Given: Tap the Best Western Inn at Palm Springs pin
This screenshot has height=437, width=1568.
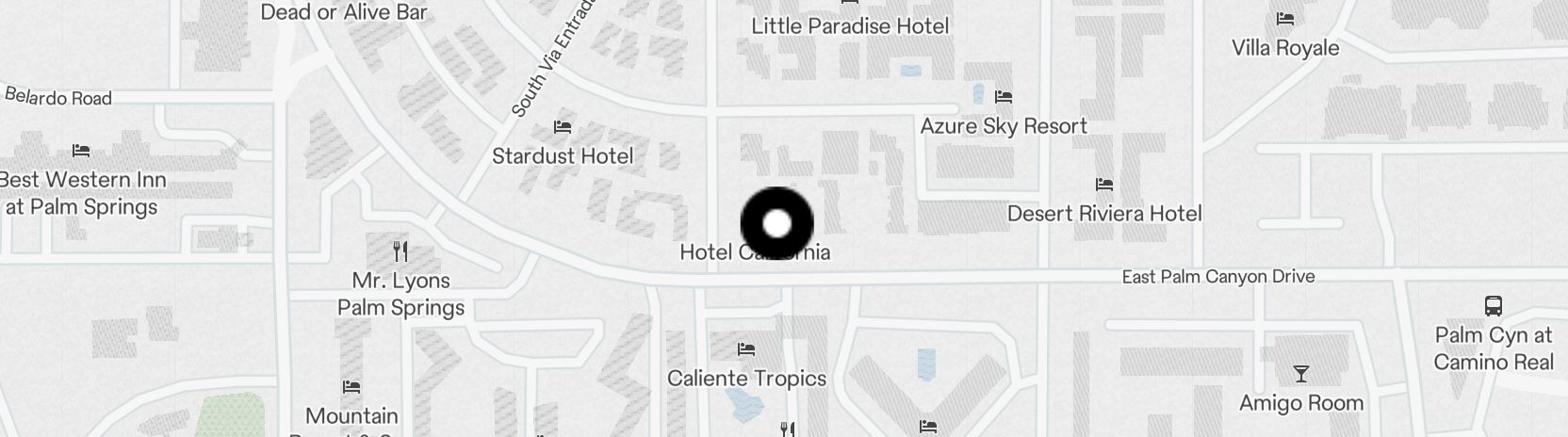Looking at the screenshot, I should [81, 151].
